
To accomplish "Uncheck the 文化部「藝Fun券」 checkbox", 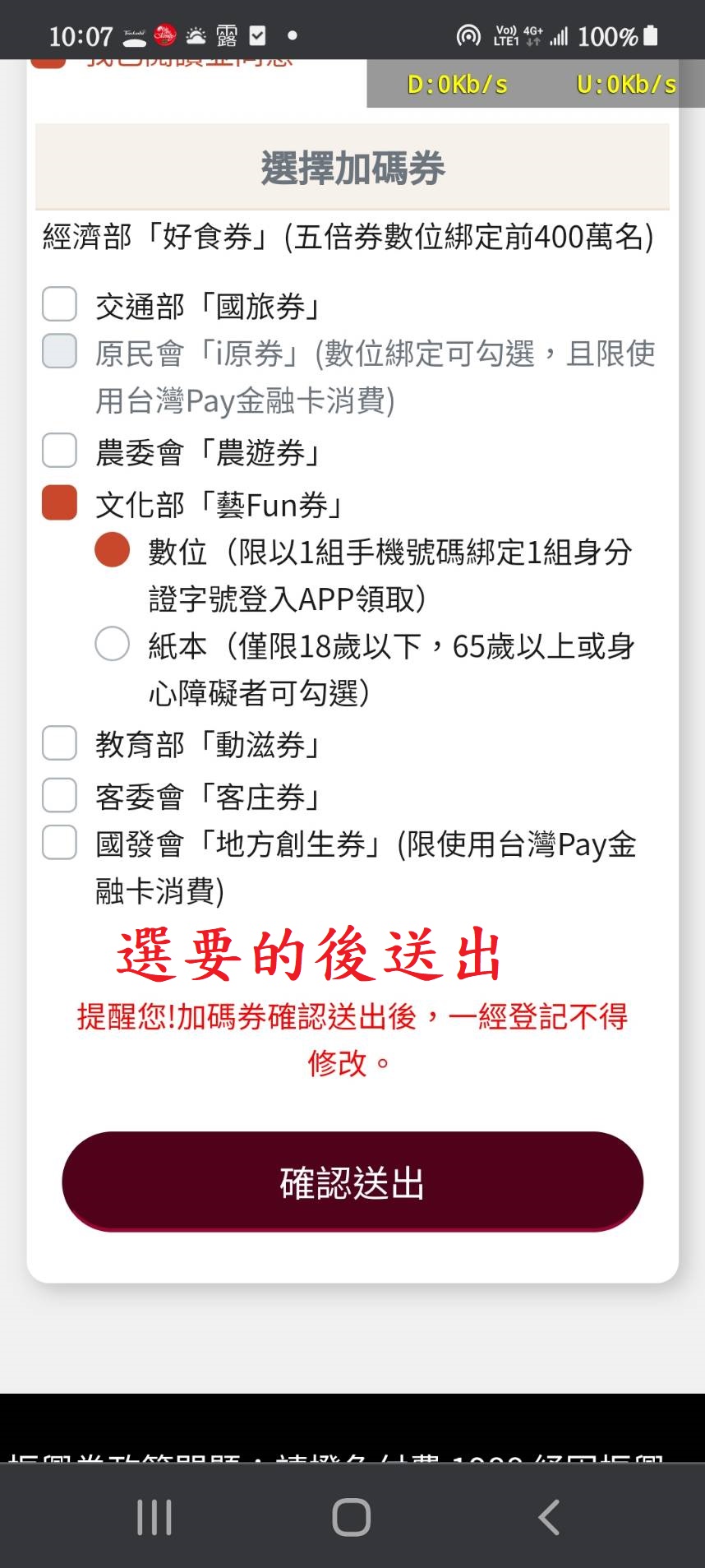I will point(59,503).
